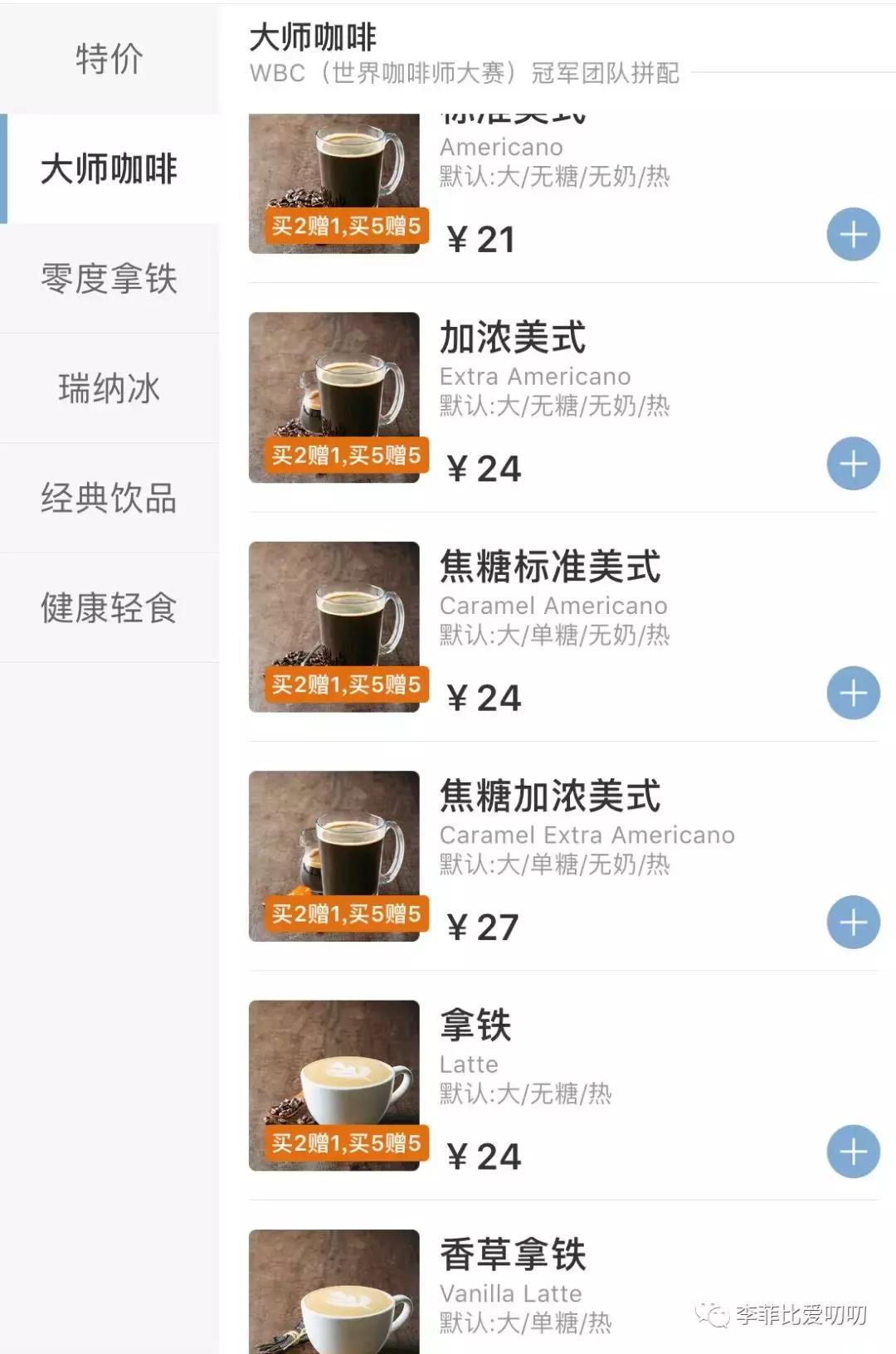Add Extra Americano using its plus icon
This screenshot has width=896, height=1354.
click(853, 464)
